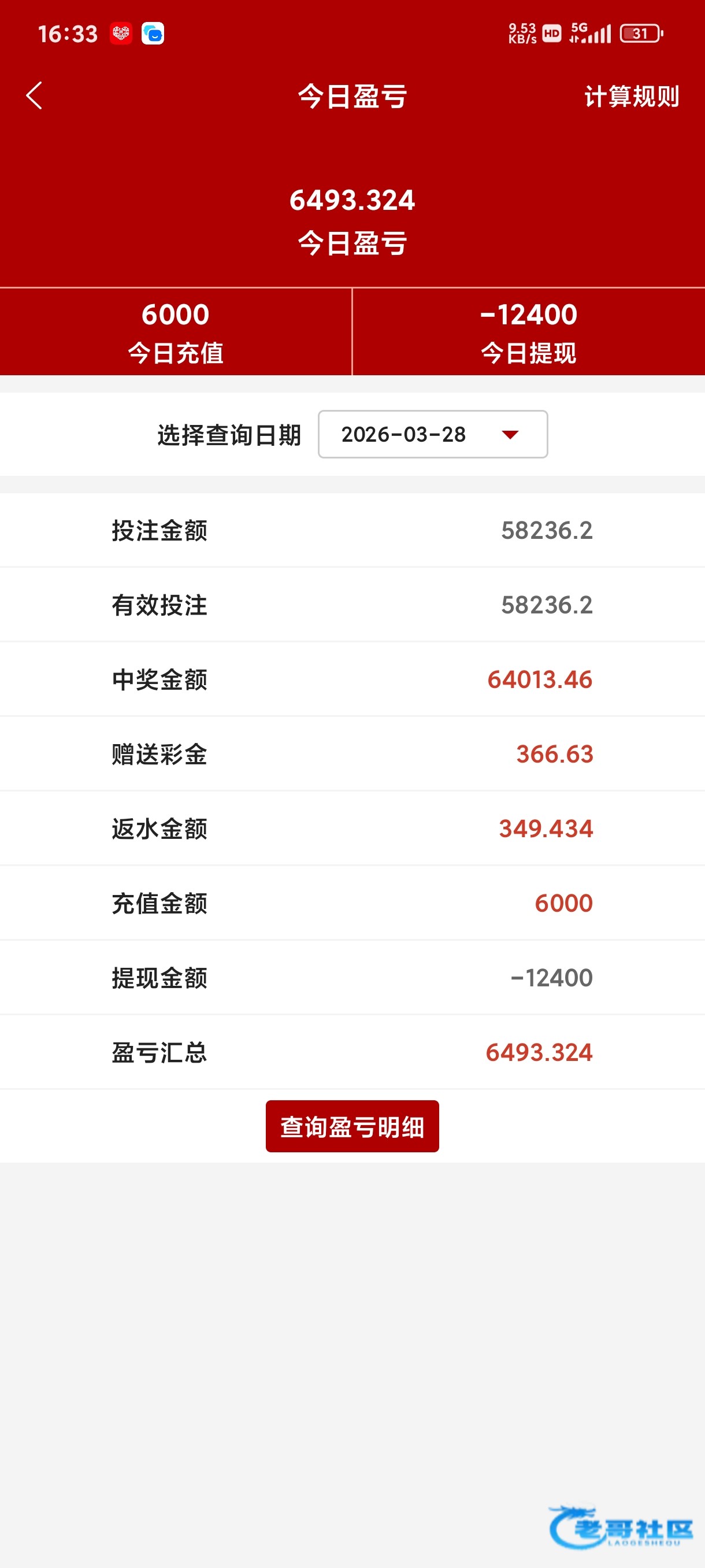Expand the 2026-03-28 date dropdown

pos(432,434)
